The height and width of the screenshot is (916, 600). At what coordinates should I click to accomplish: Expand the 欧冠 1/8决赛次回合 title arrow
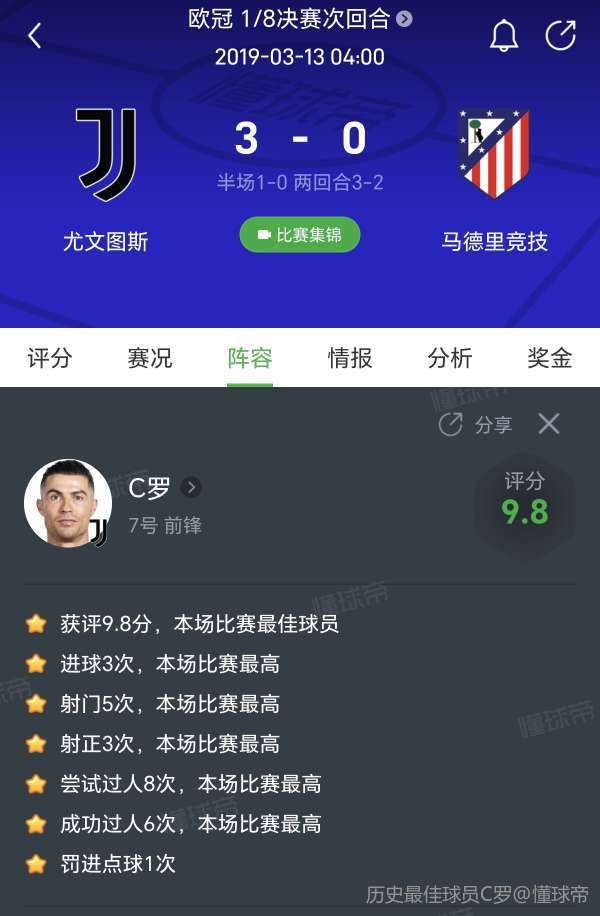click(x=403, y=19)
